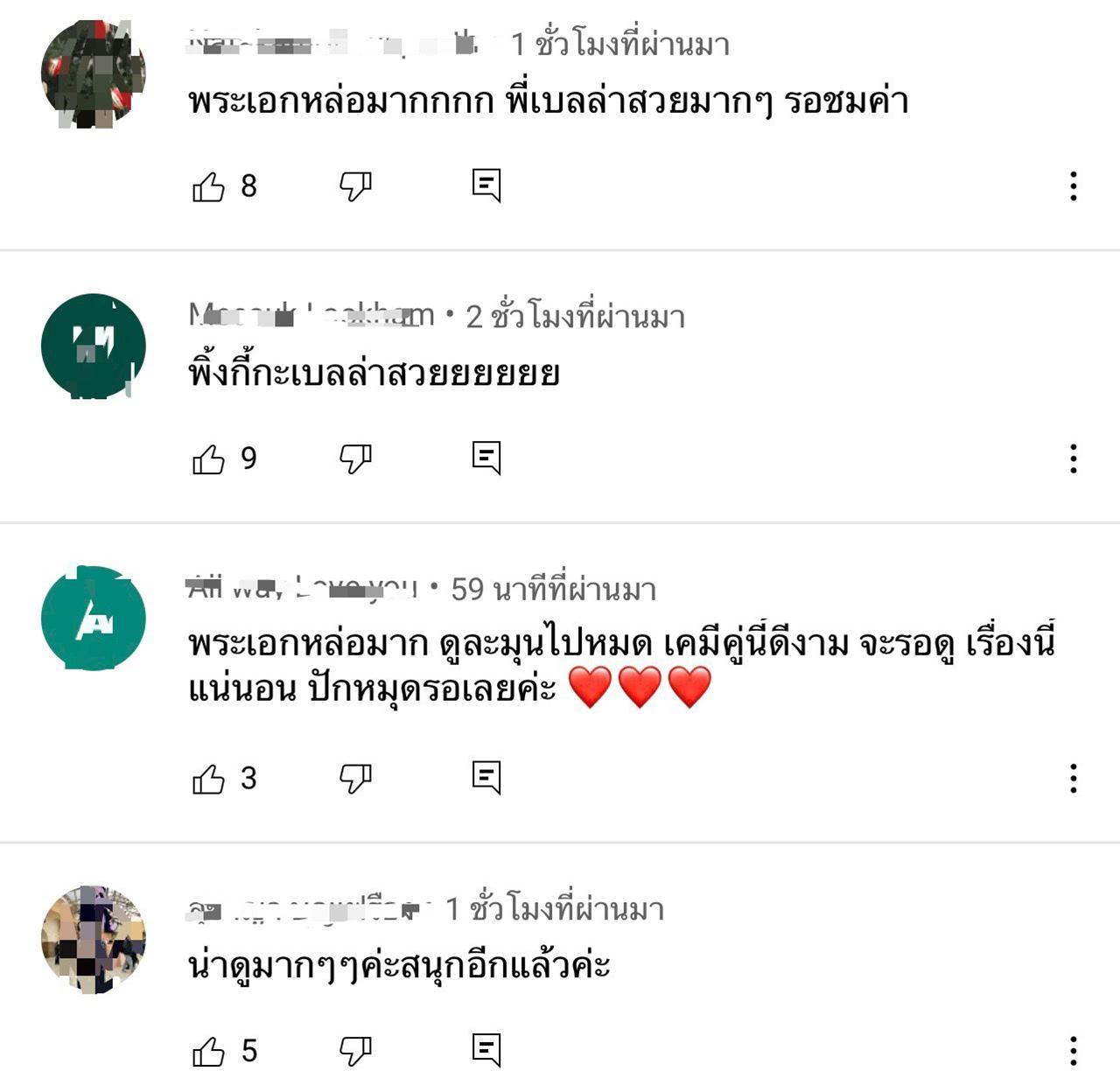Dislike the comment with 8 likes
The image size is (1120, 1071).
[355, 186]
